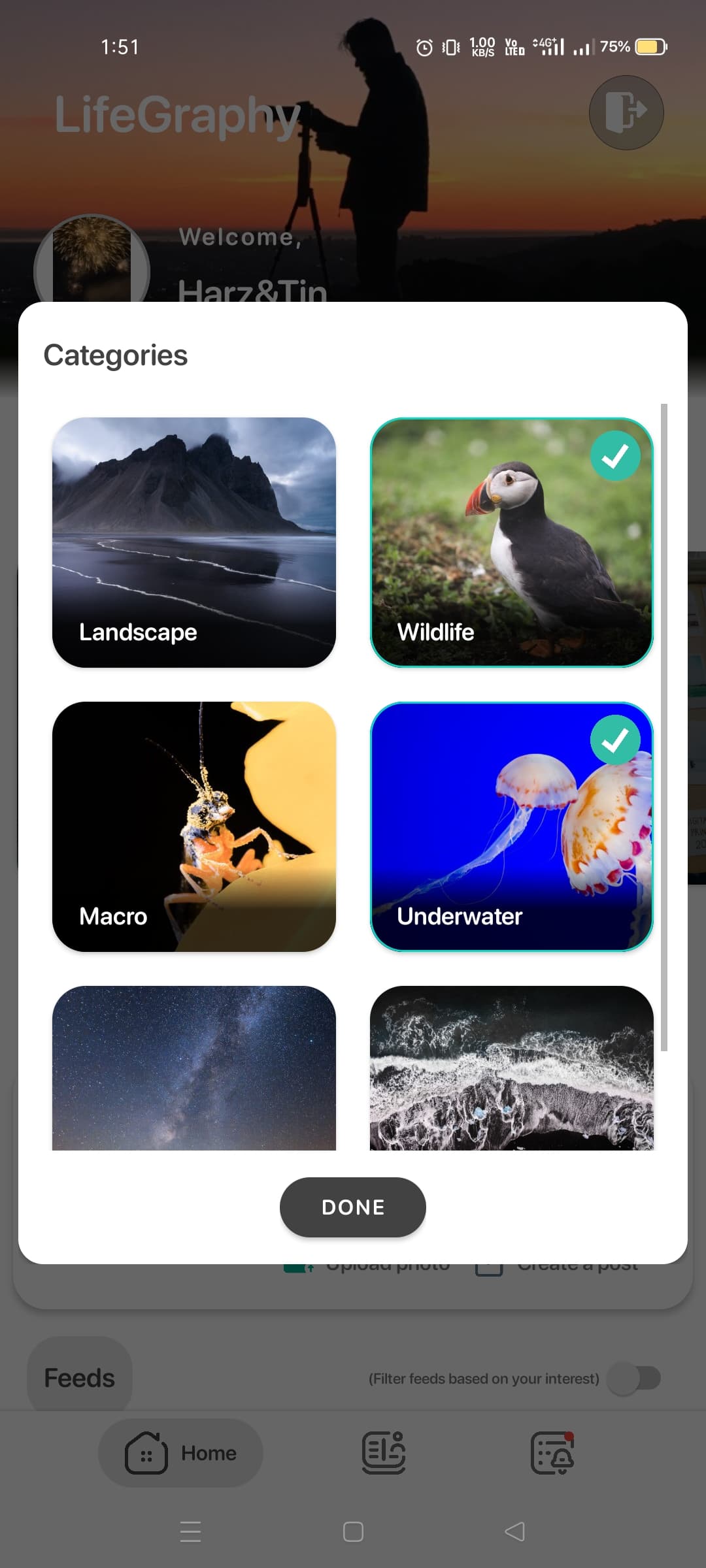Select the starry night sky category card
The width and height of the screenshot is (706, 1568).
point(193,1065)
